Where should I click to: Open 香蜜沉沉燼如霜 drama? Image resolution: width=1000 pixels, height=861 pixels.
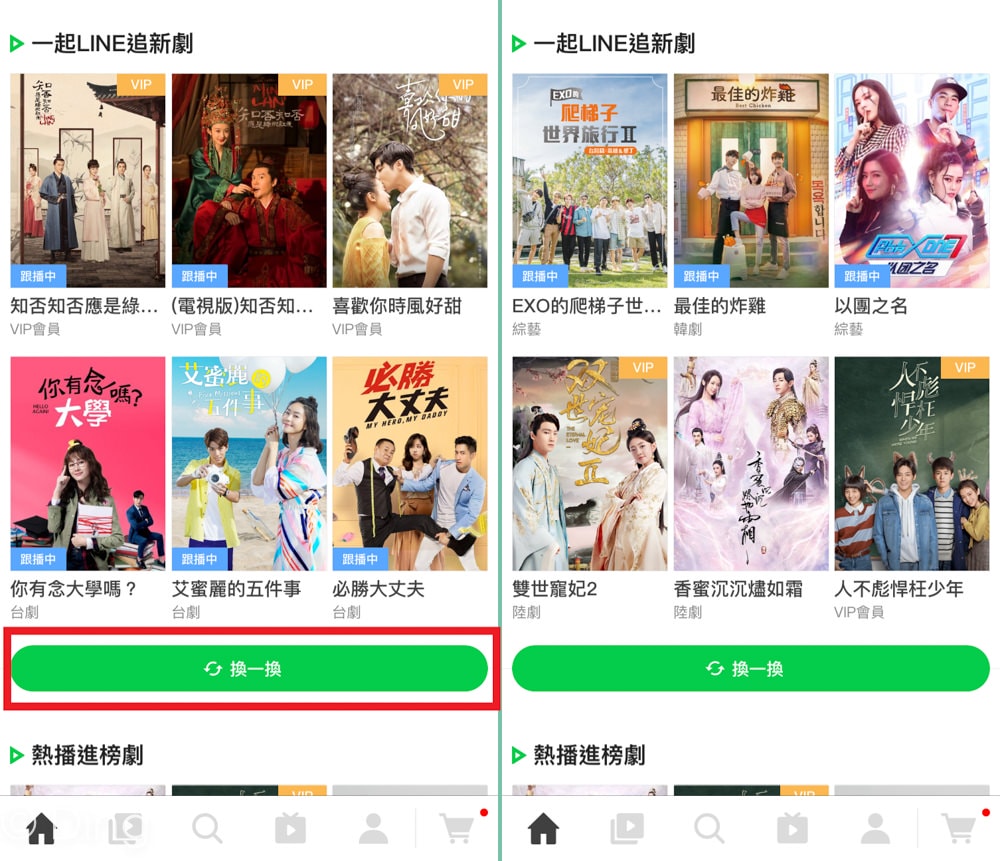click(750, 463)
